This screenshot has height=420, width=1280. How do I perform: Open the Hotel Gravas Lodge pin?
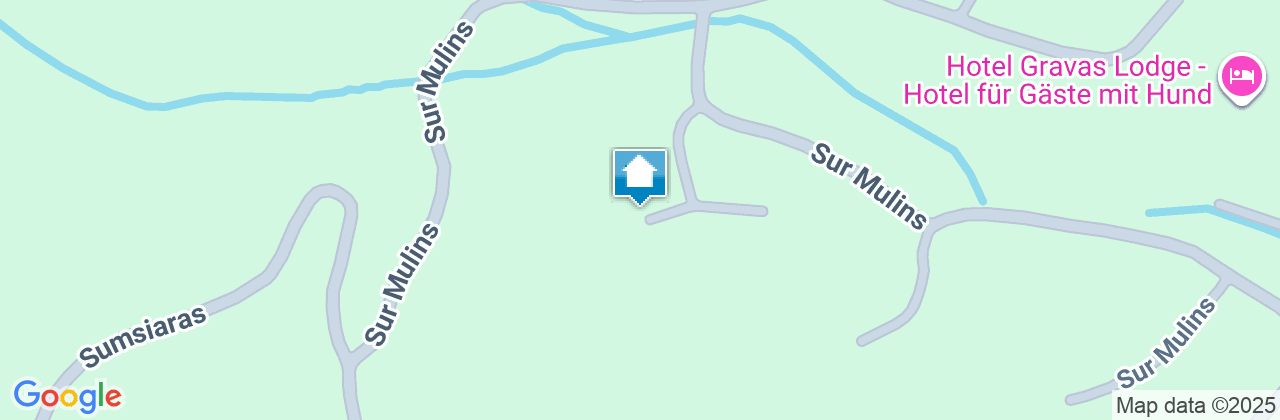point(1240,76)
